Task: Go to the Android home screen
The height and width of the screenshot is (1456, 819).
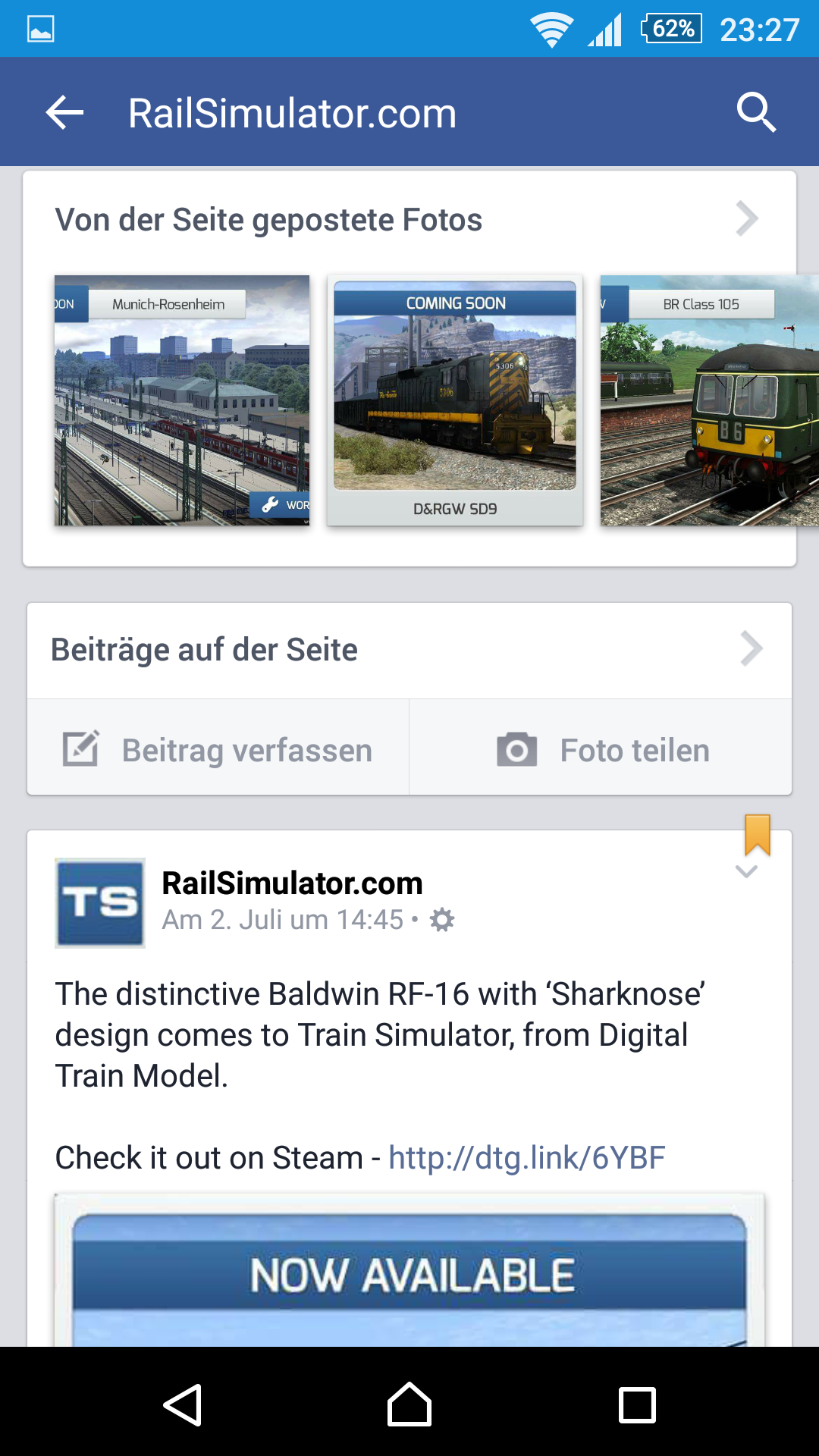Action: click(x=409, y=1405)
